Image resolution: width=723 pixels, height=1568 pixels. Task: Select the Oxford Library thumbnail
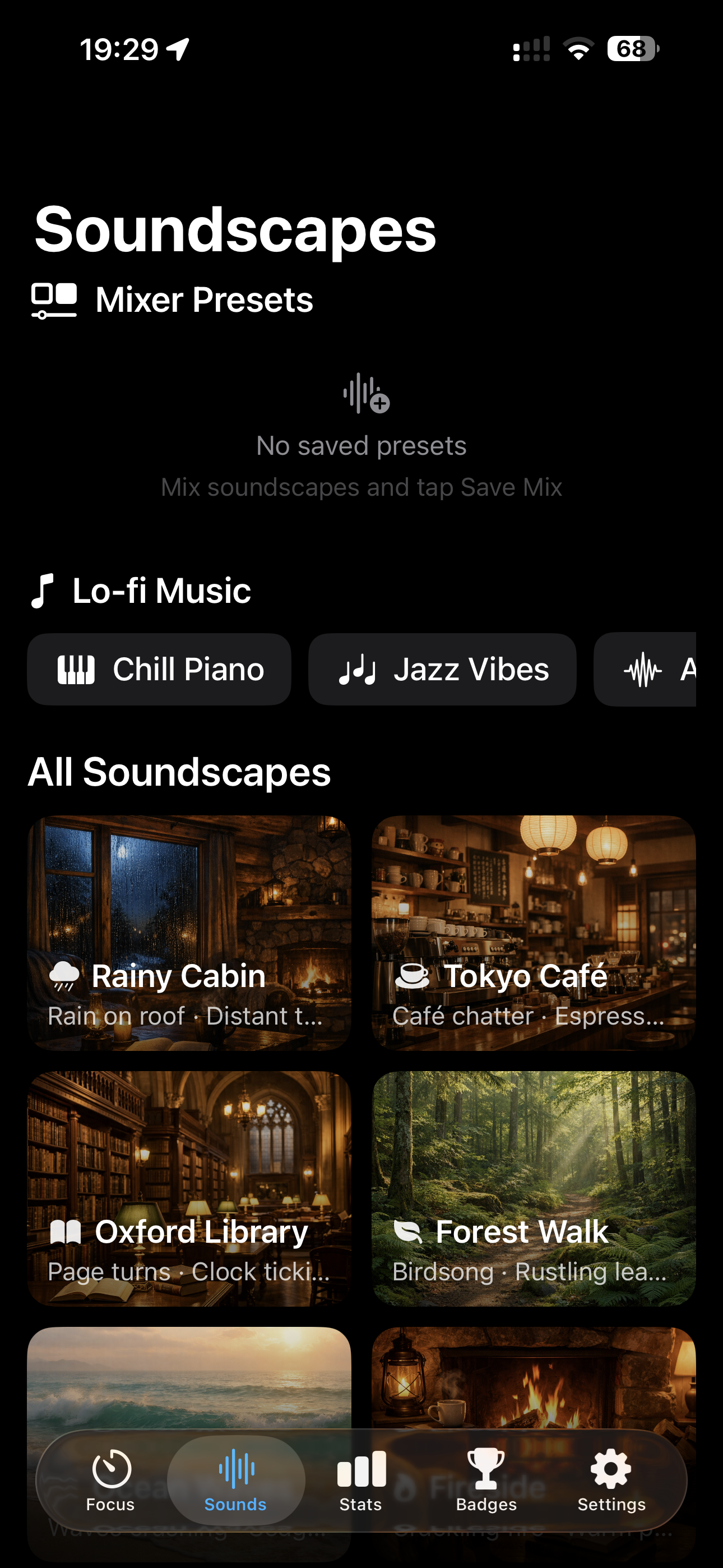pos(189,1187)
